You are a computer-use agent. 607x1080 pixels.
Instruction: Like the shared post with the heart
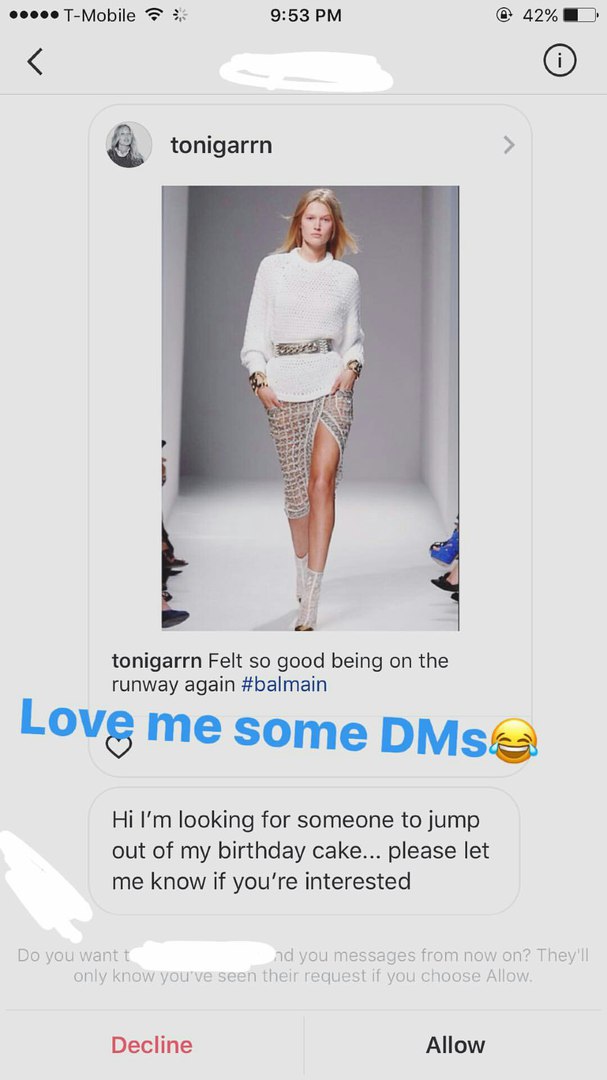(119, 747)
